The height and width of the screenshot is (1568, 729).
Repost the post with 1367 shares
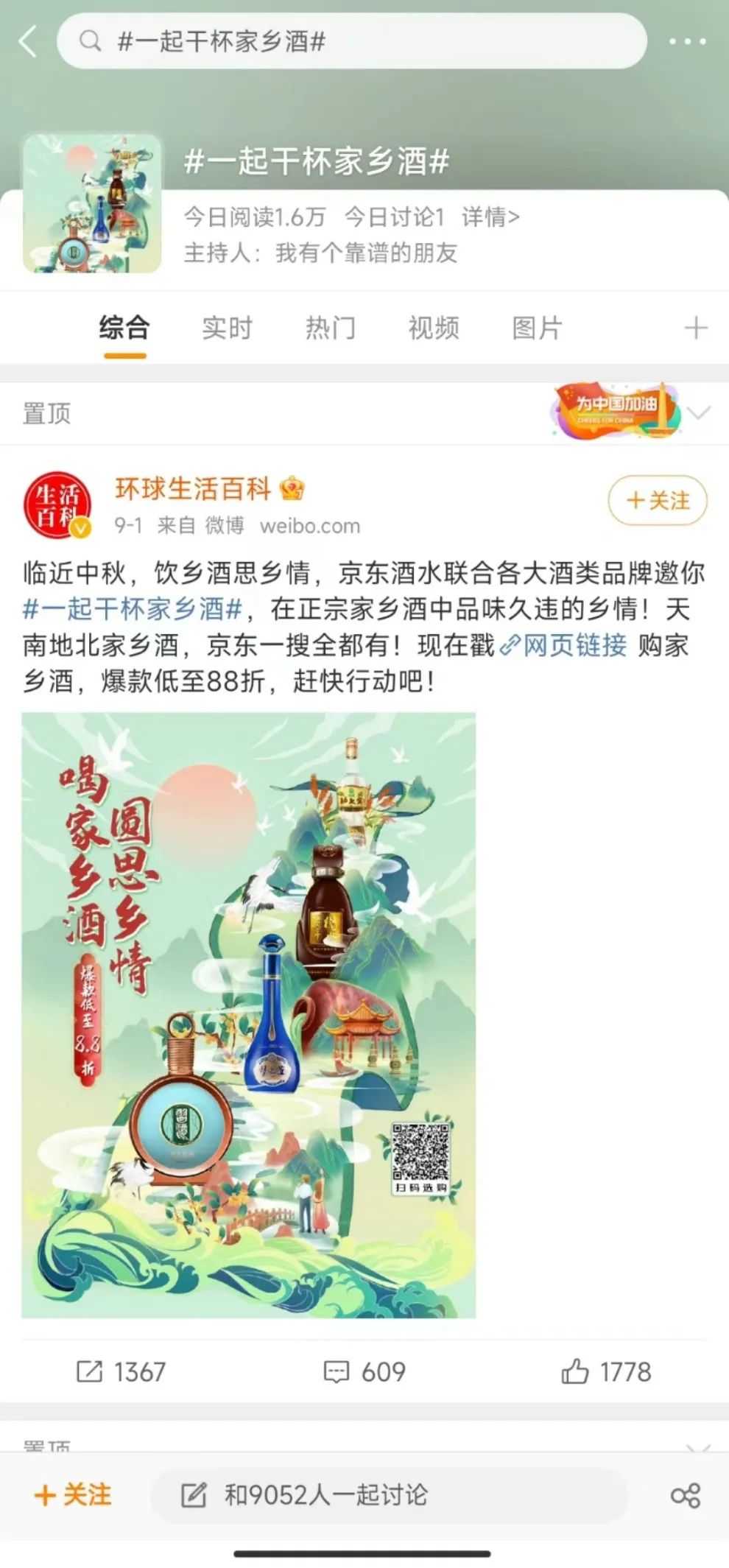tap(121, 1371)
